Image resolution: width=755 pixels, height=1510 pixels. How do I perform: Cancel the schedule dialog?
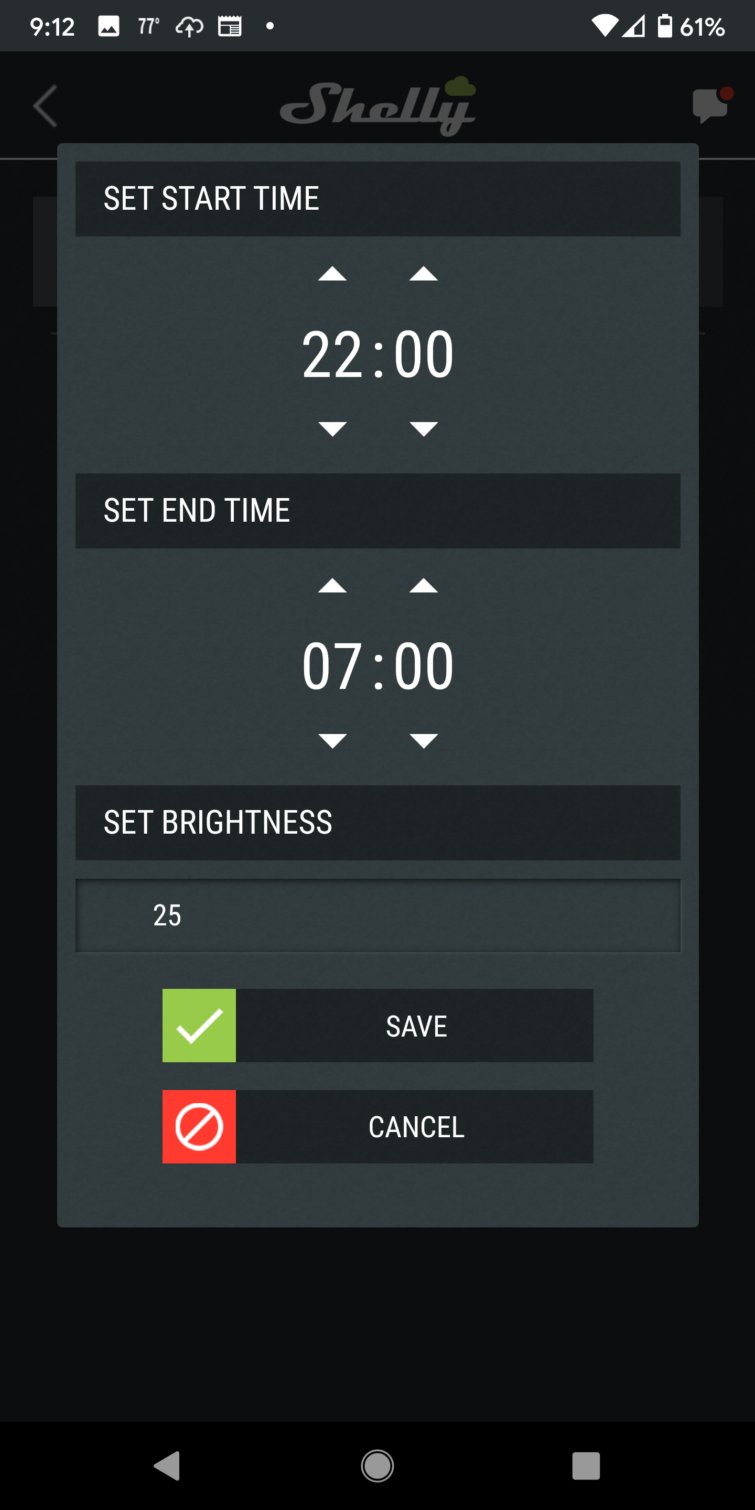coord(378,1127)
